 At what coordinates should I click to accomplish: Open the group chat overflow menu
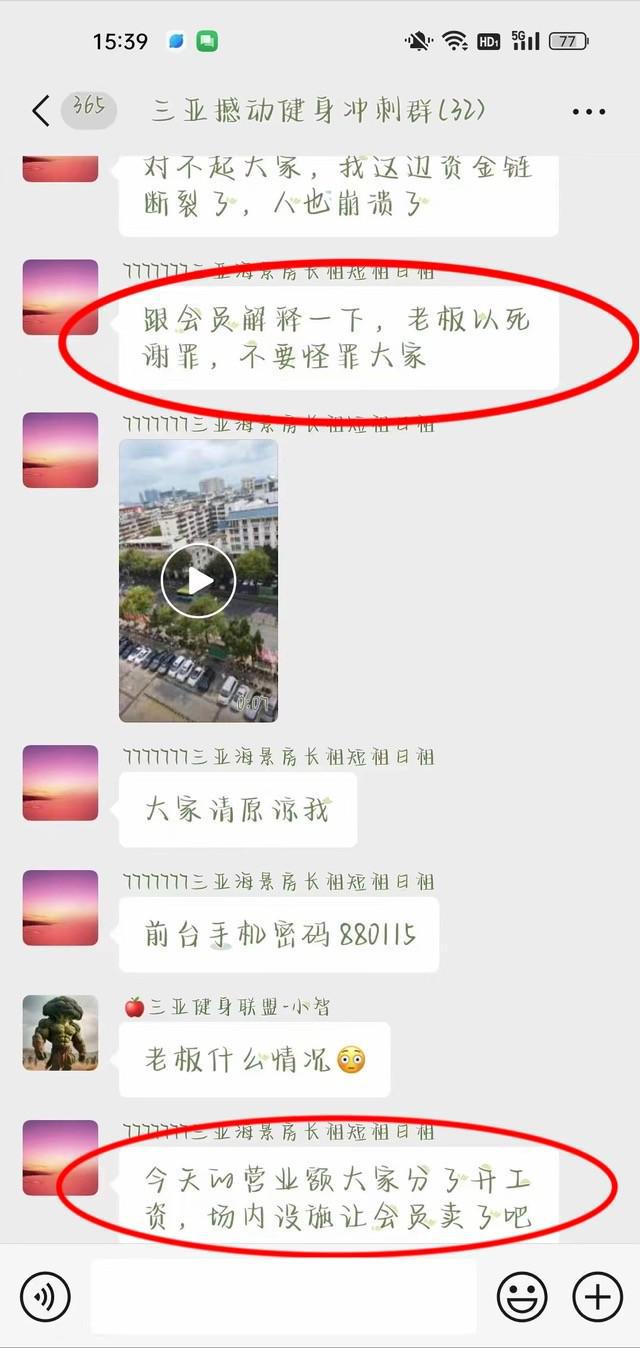pyautogui.click(x=589, y=111)
